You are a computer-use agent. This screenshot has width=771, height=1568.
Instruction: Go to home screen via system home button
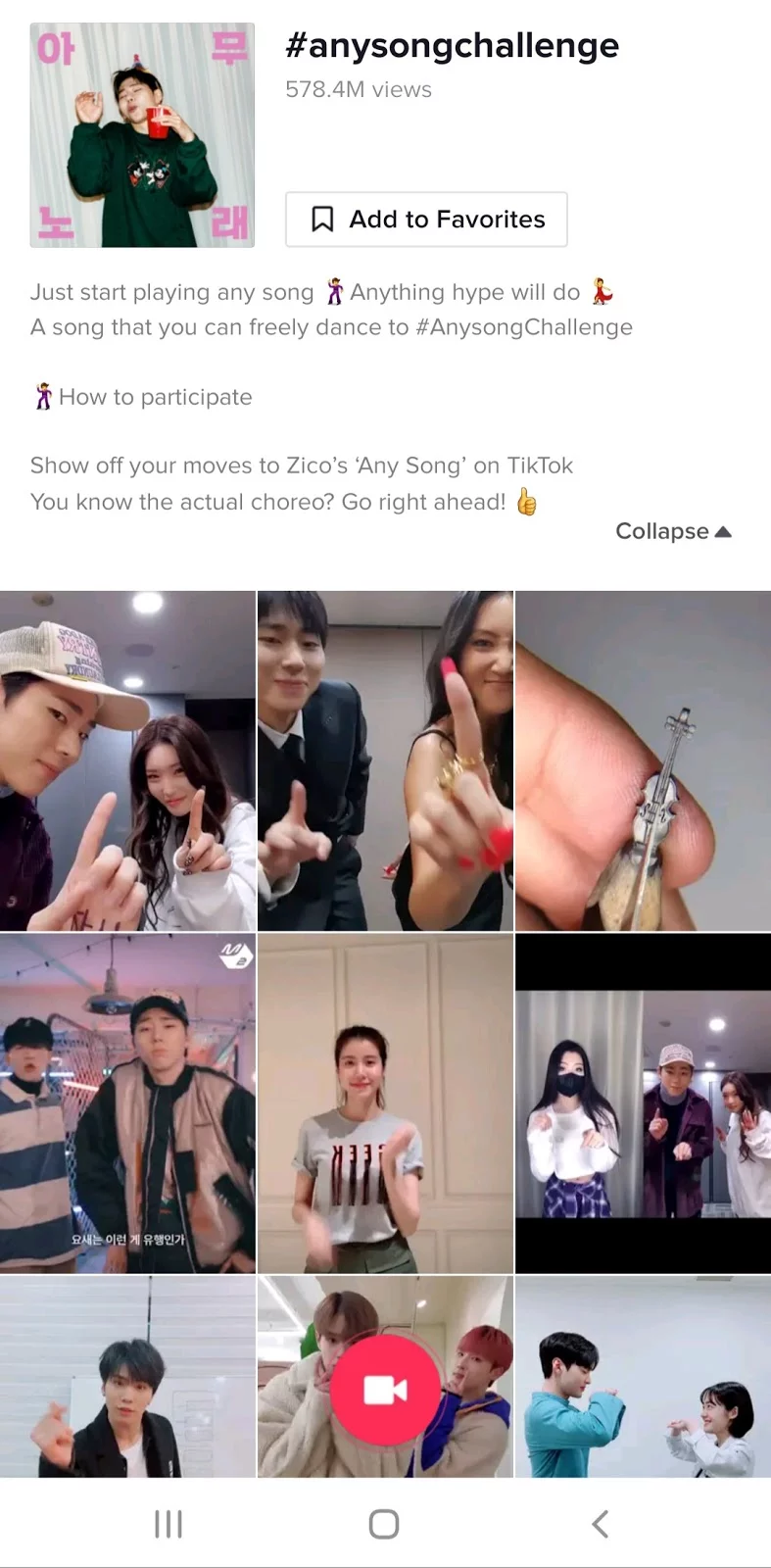coord(384,1524)
